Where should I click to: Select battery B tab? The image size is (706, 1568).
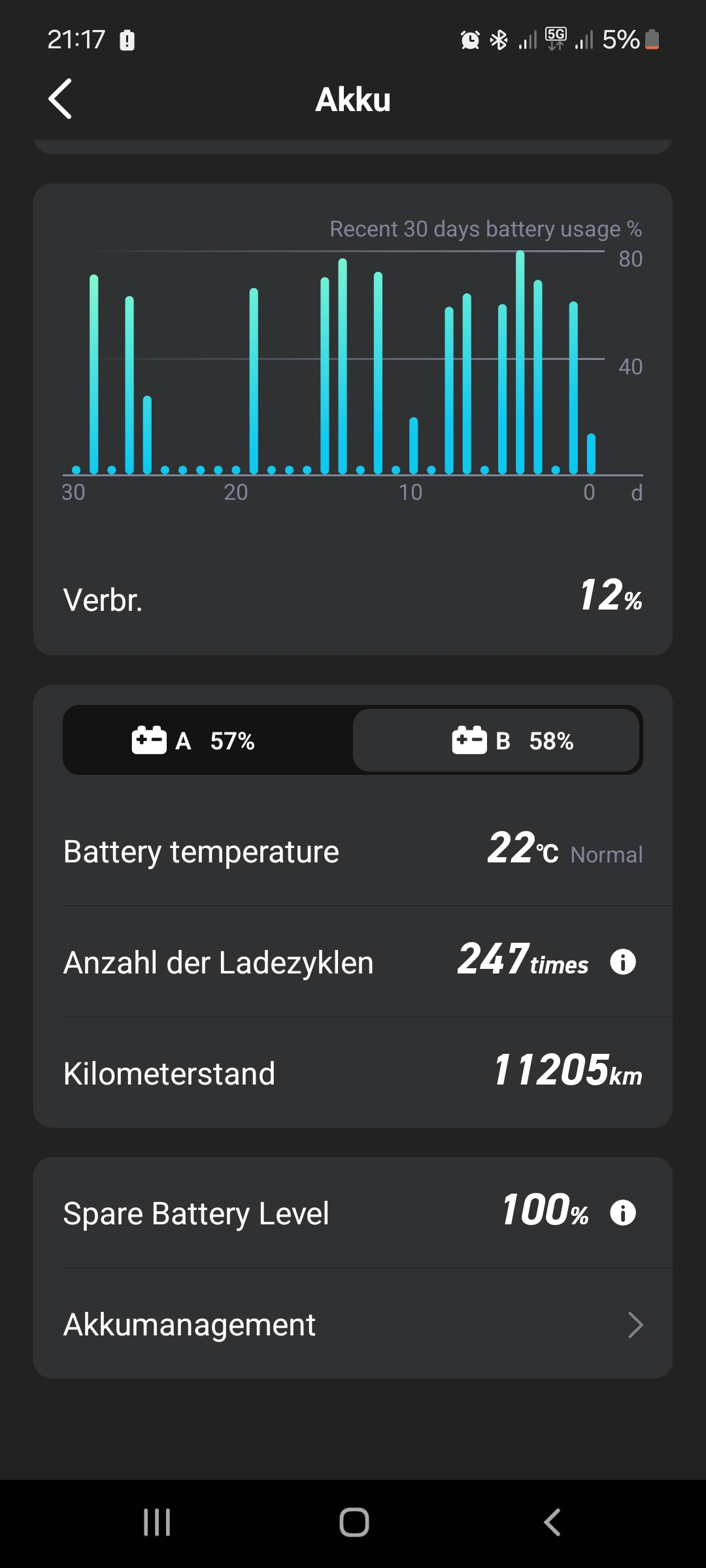click(497, 740)
